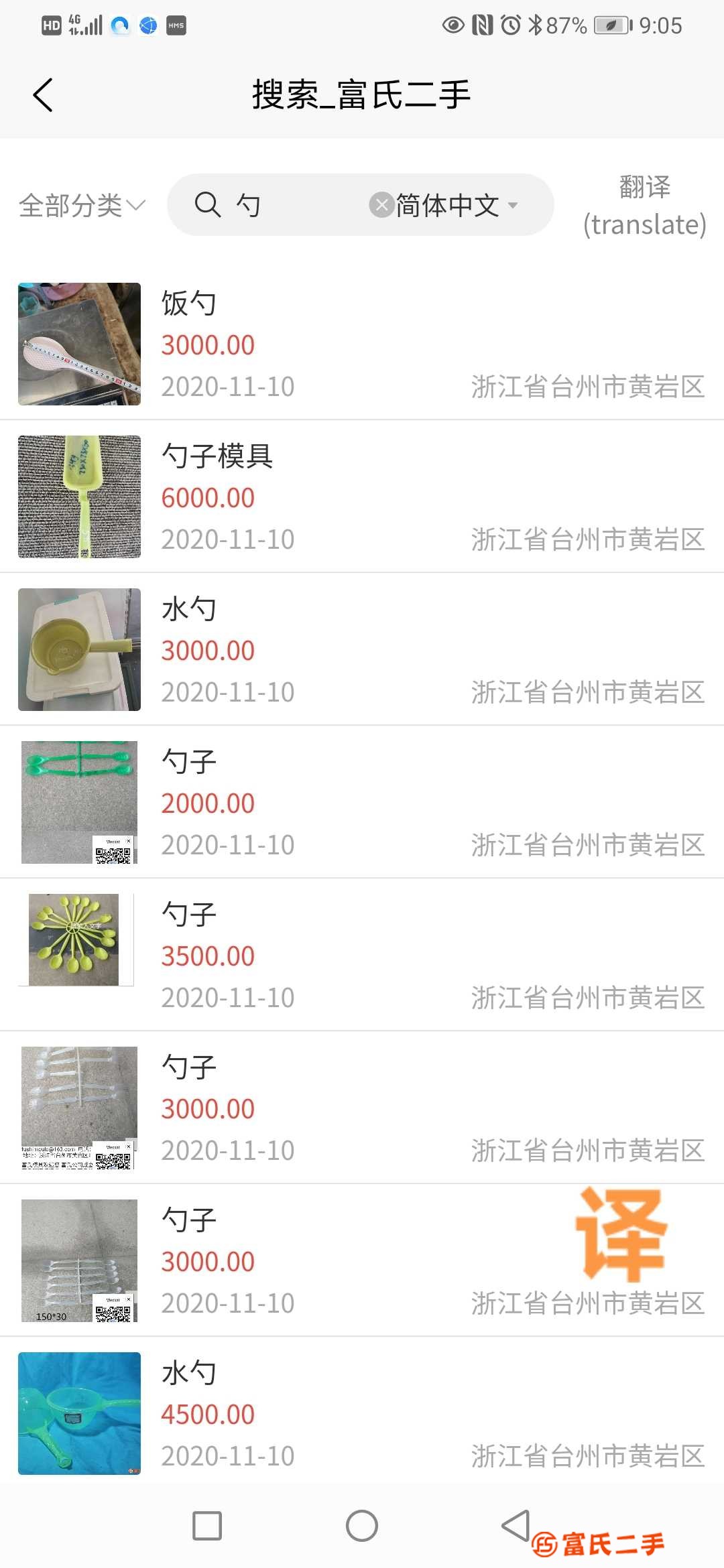Open the 饭勺 listing priced 3000.00
724x1568 pixels.
pyautogui.click(x=362, y=344)
